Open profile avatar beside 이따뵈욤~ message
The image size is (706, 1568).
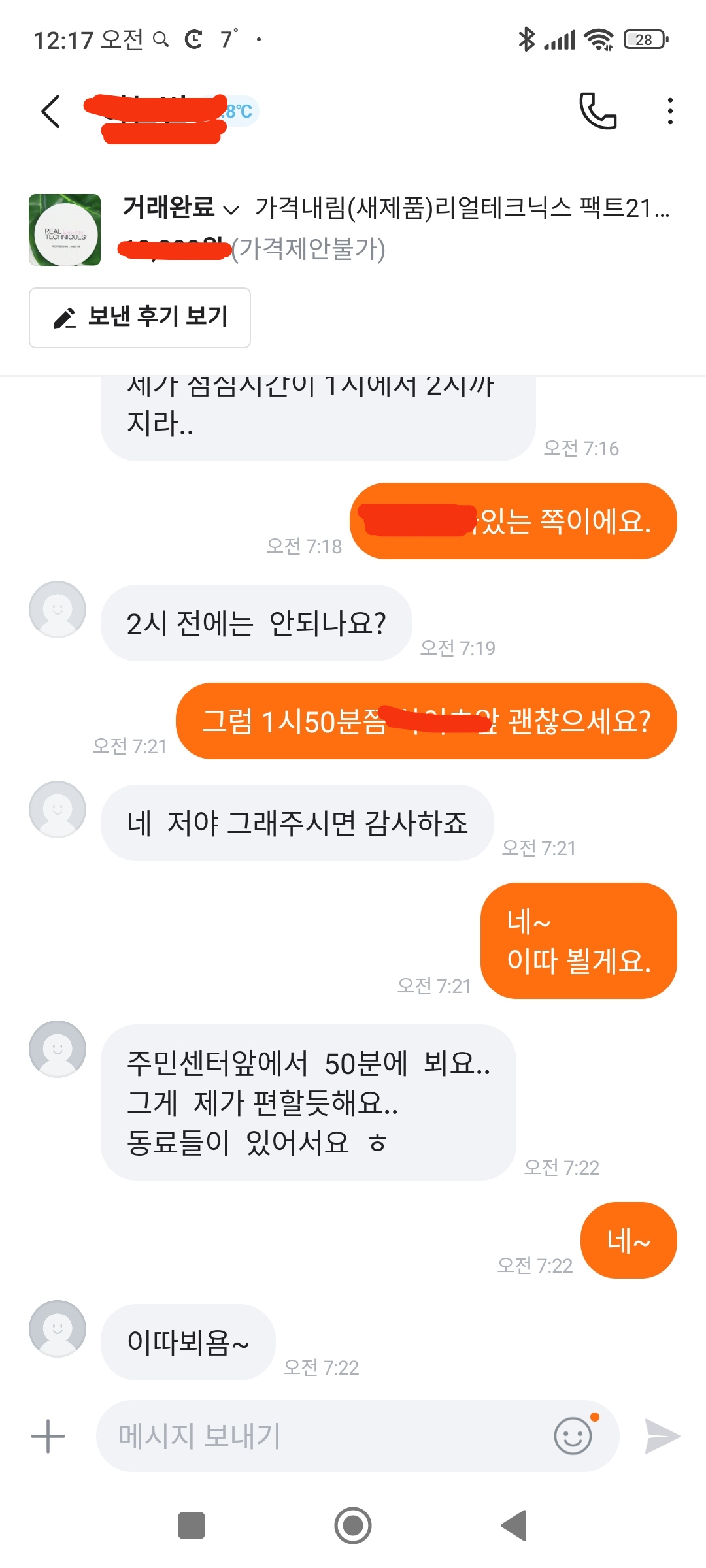click(58, 1329)
